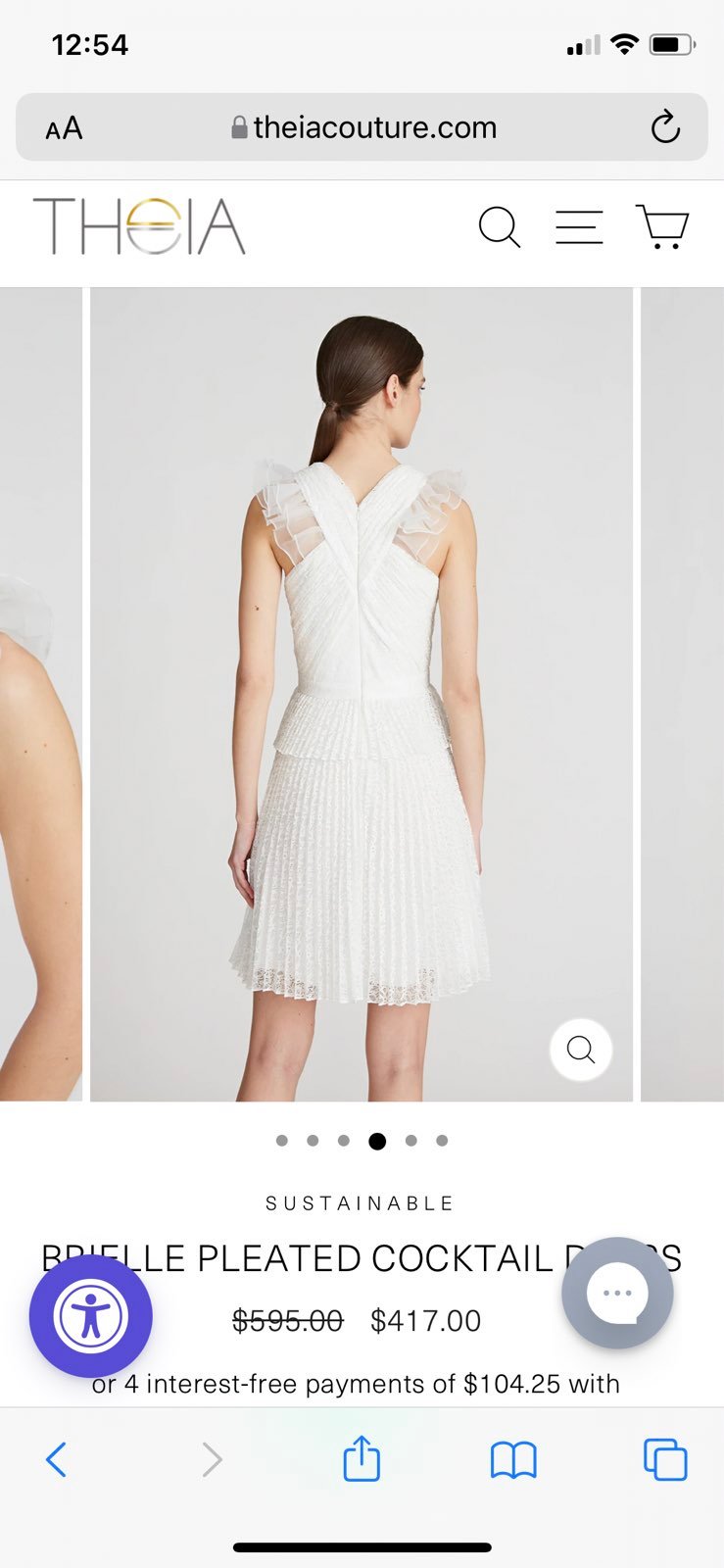Open Safari bookmarks
The width and height of the screenshot is (724, 1568).
pos(513,1460)
